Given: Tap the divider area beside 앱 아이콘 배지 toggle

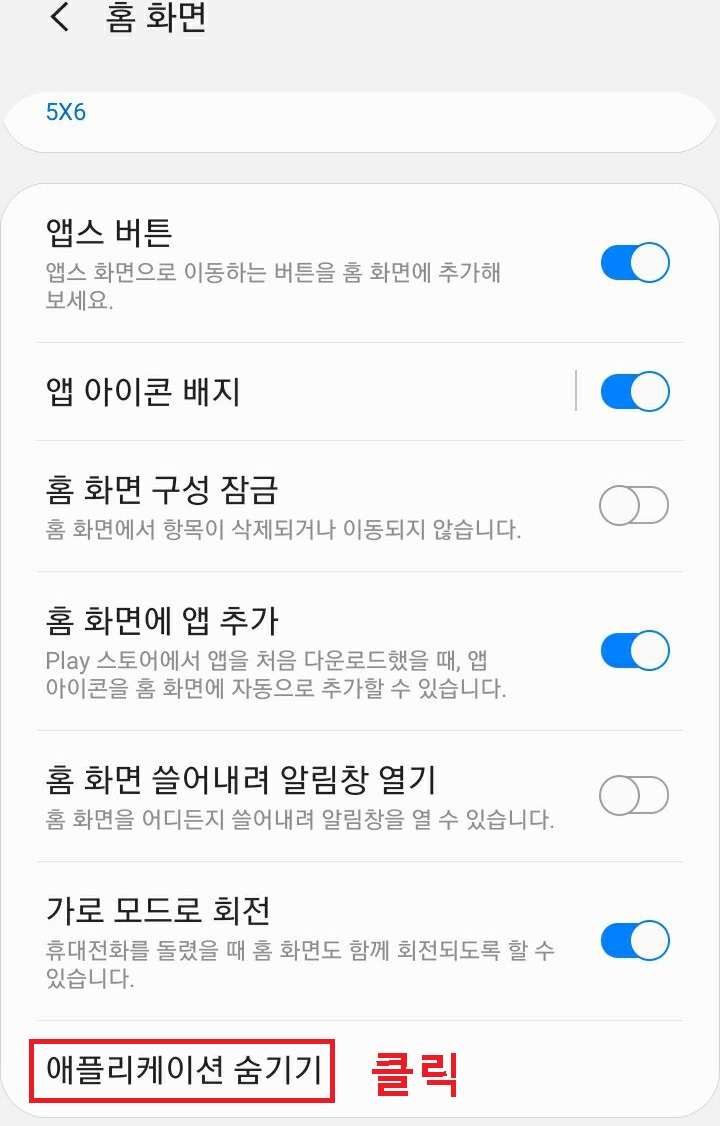Looking at the screenshot, I should click(576, 391).
